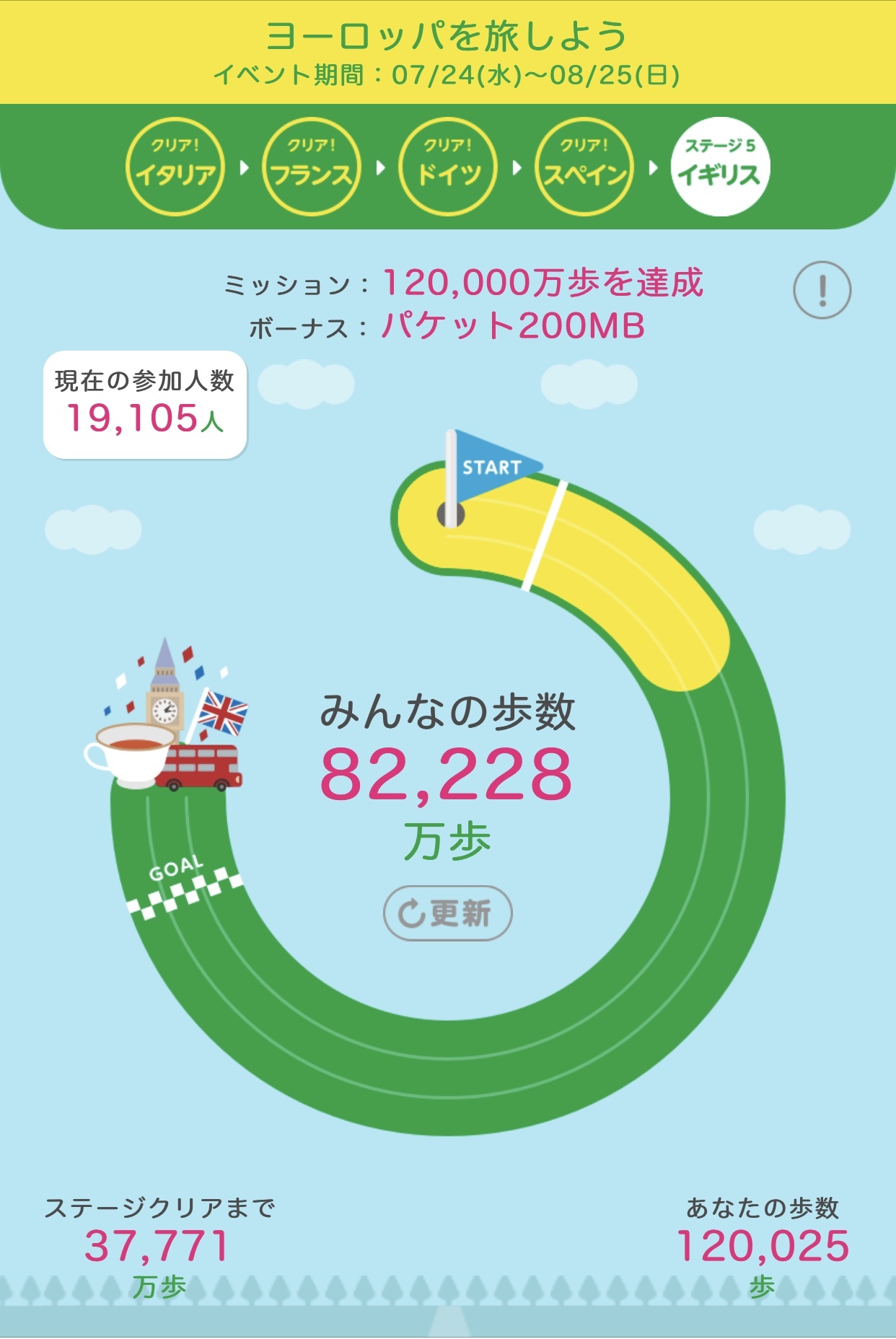The height and width of the screenshot is (1339, 896).
Task: Select the フランス cleared stage
Action: (x=312, y=167)
